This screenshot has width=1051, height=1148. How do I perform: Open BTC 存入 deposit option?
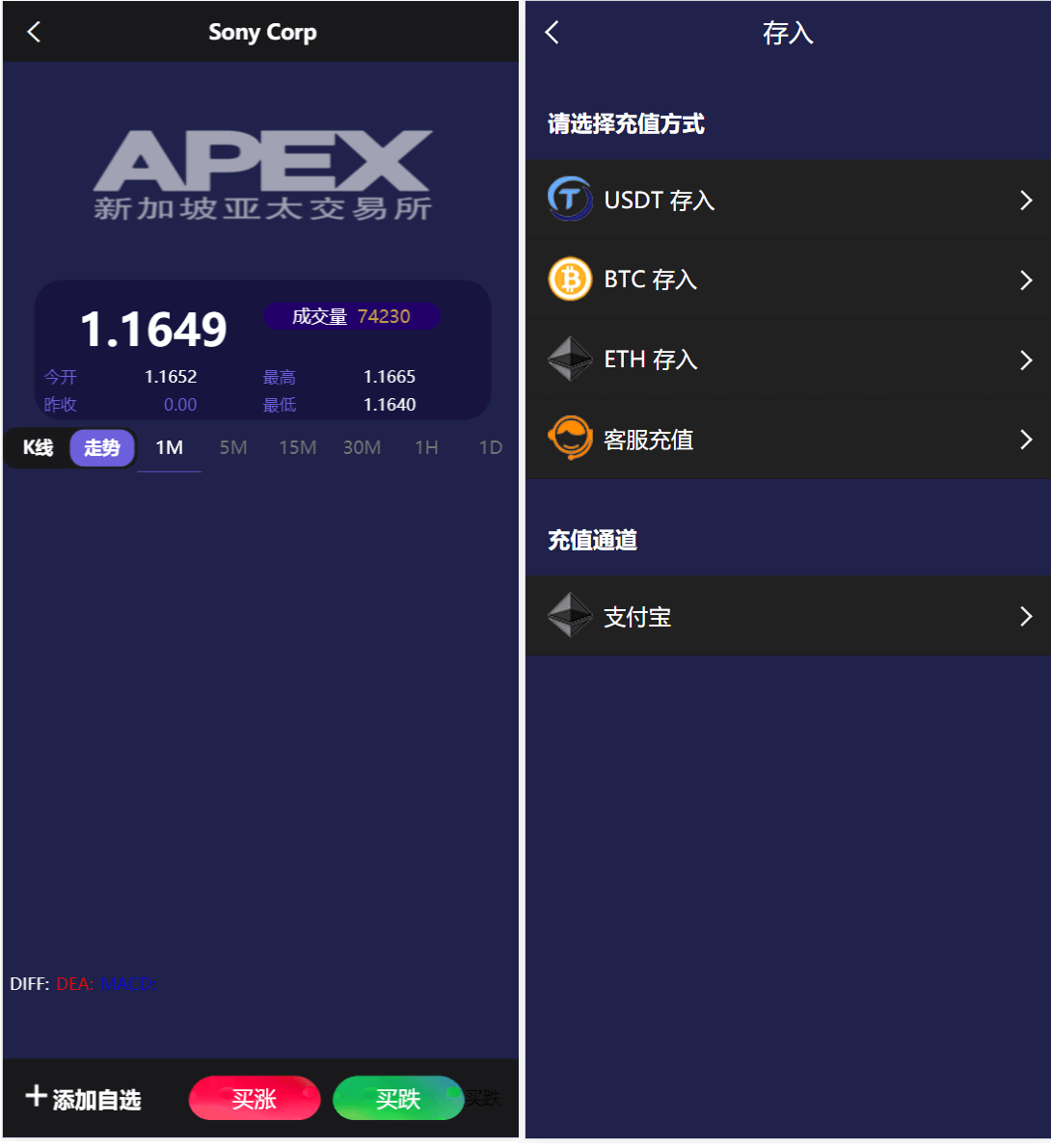(788, 280)
